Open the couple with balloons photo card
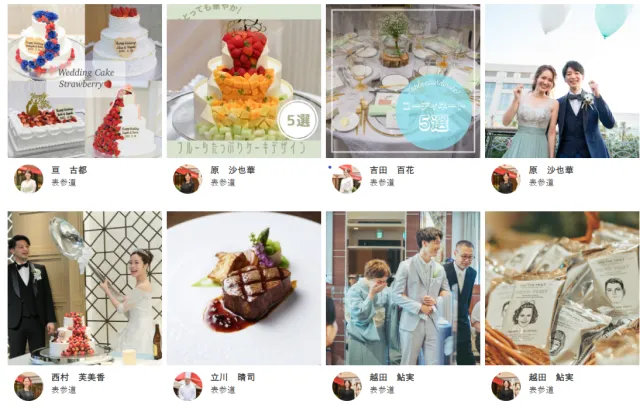 tap(562, 82)
